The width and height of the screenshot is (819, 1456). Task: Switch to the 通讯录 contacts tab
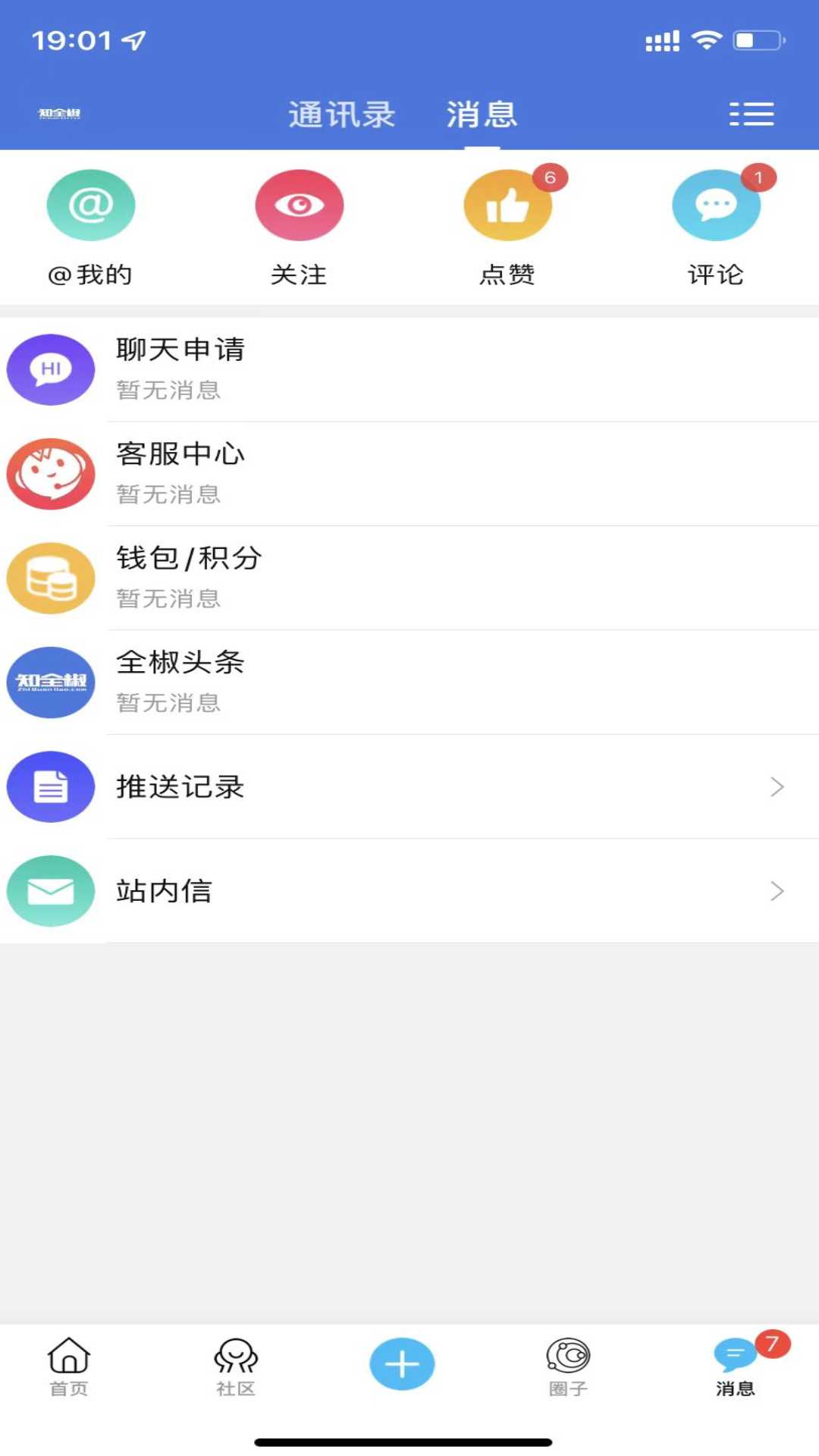click(x=341, y=115)
